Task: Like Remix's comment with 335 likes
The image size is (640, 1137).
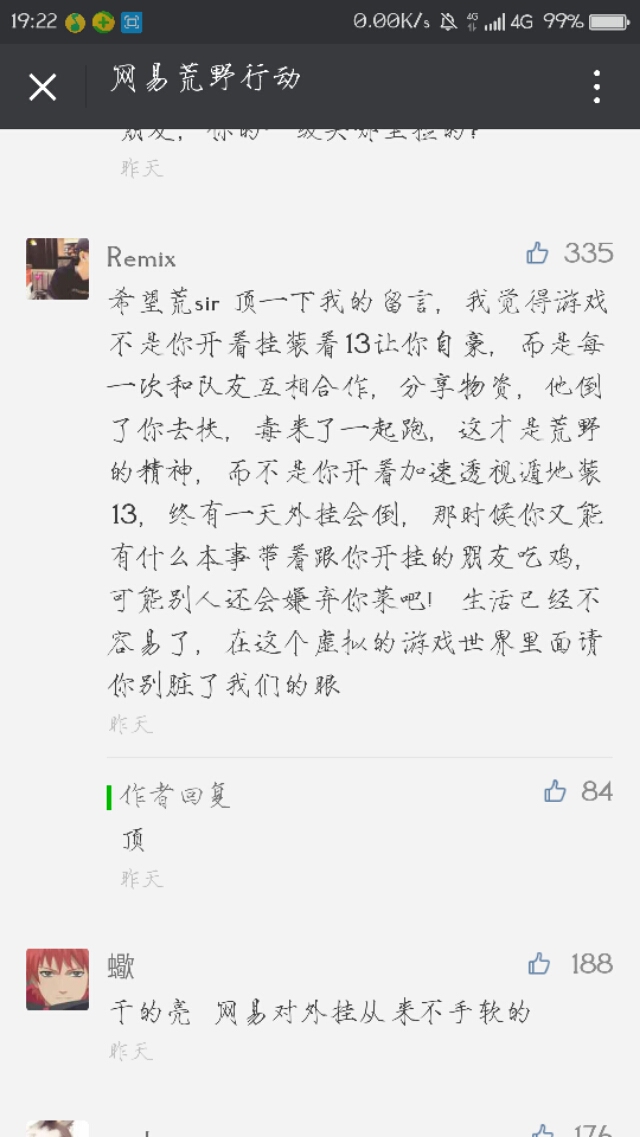Action: point(538,253)
